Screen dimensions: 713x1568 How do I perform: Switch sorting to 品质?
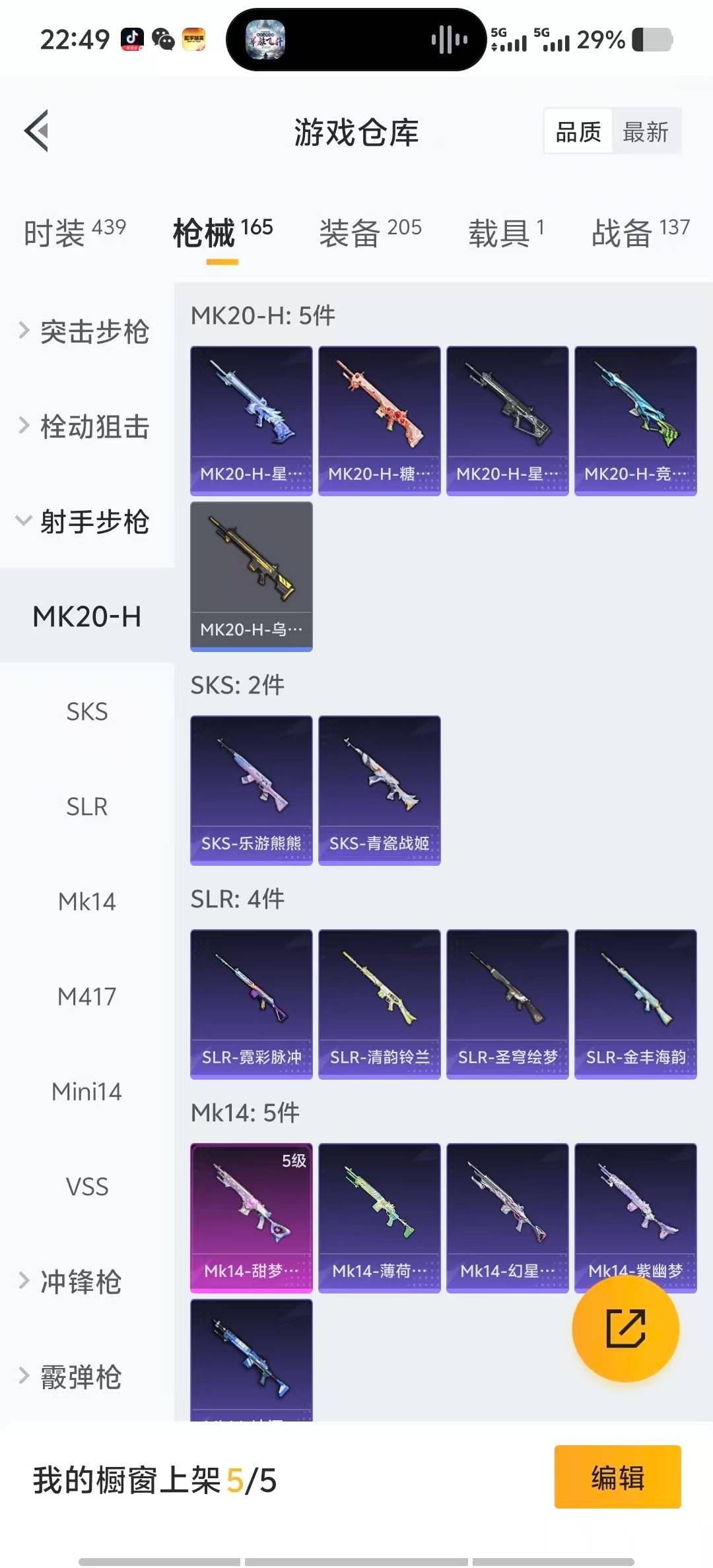click(x=577, y=131)
